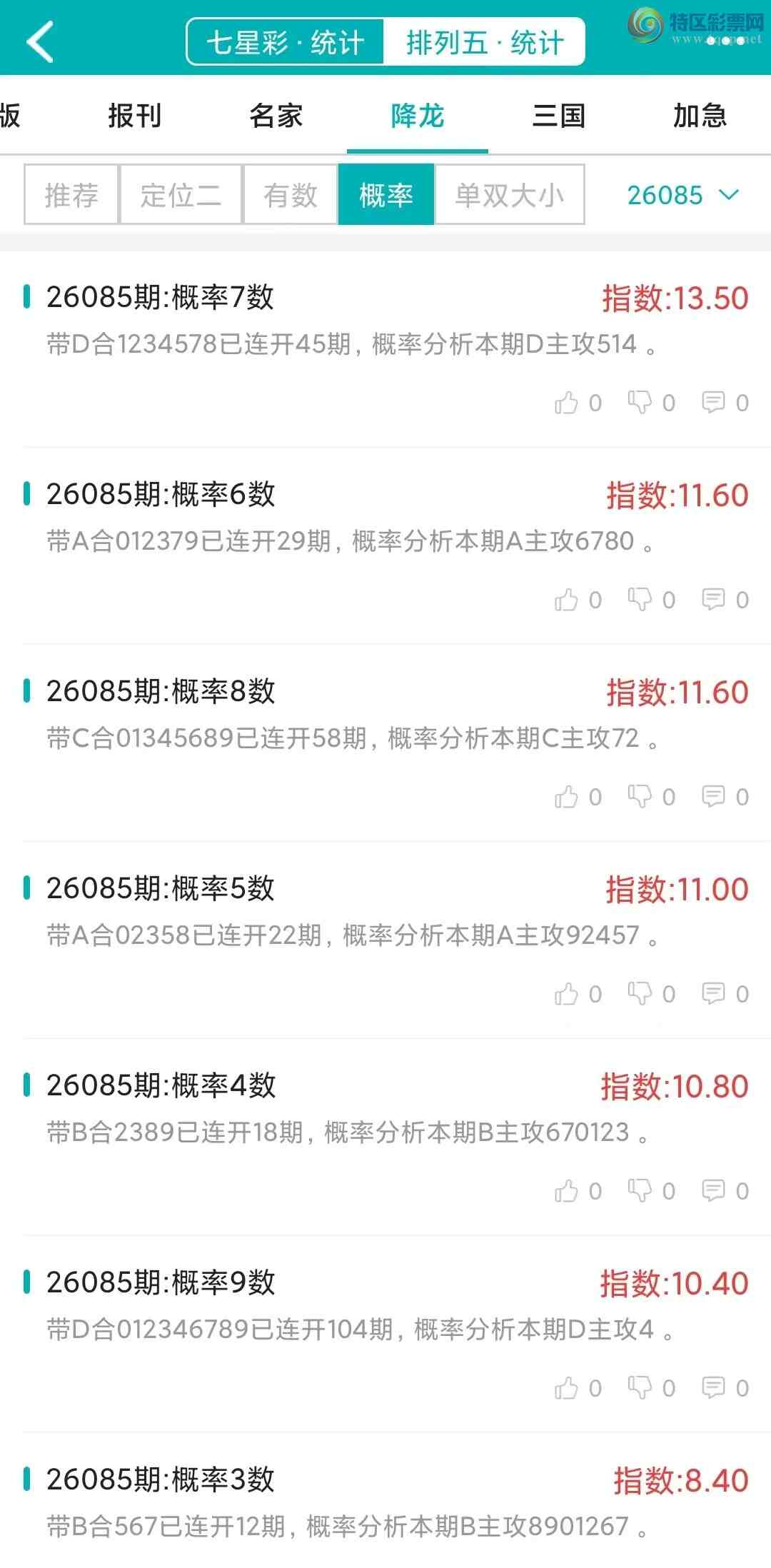Image resolution: width=771 pixels, height=1568 pixels.
Task: Like the 概率5数 prediction post
Action: [x=568, y=992]
